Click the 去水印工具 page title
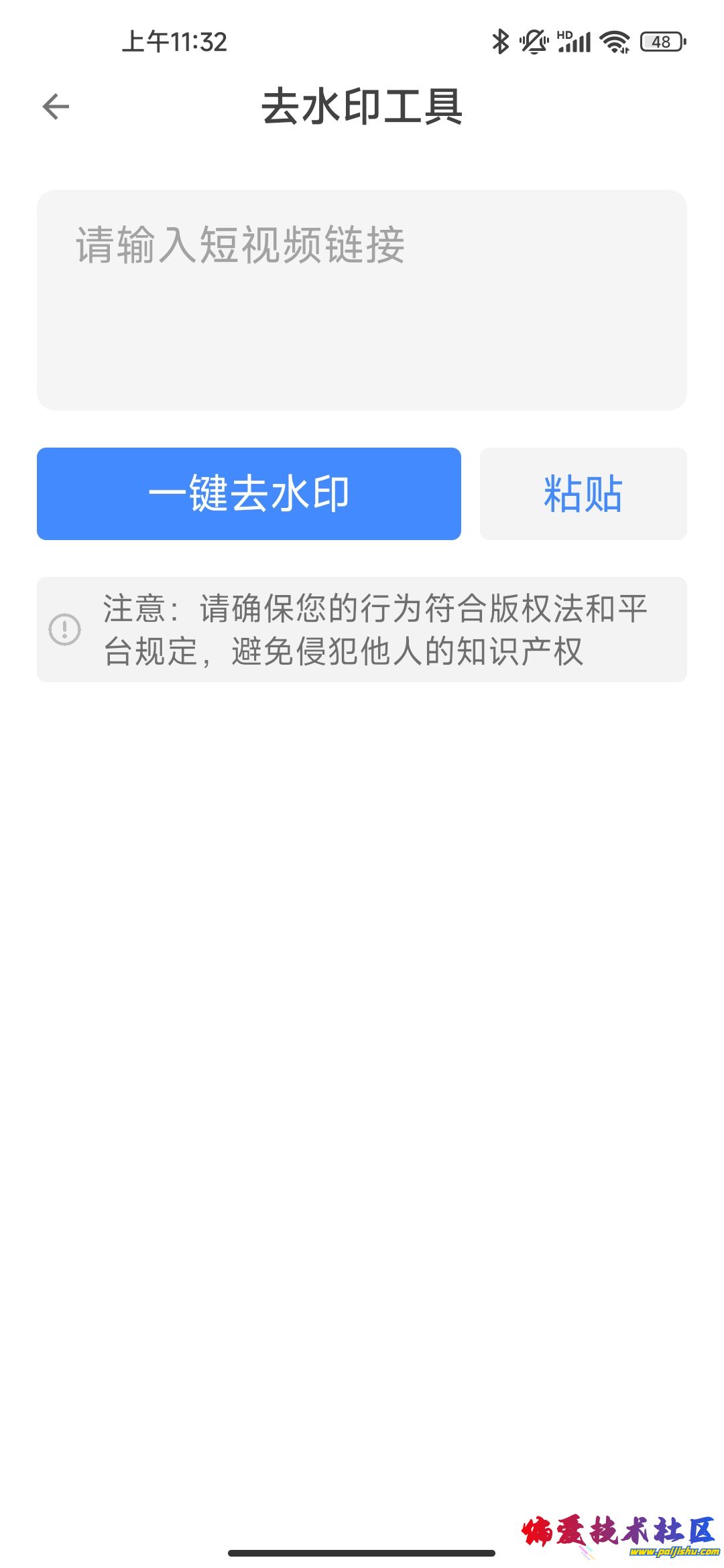 362,107
